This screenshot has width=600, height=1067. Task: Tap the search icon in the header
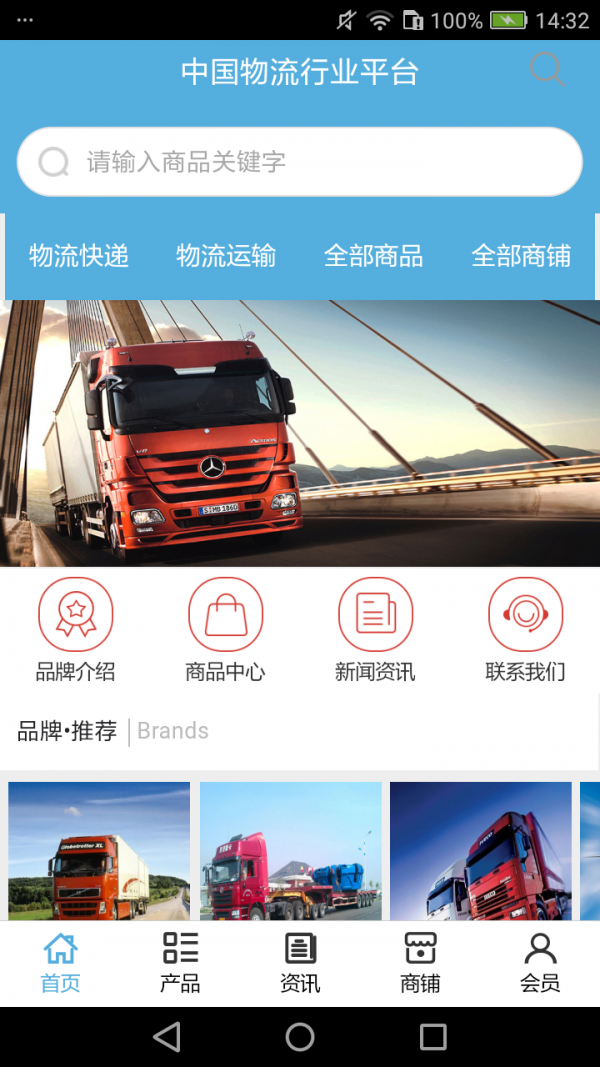547,70
